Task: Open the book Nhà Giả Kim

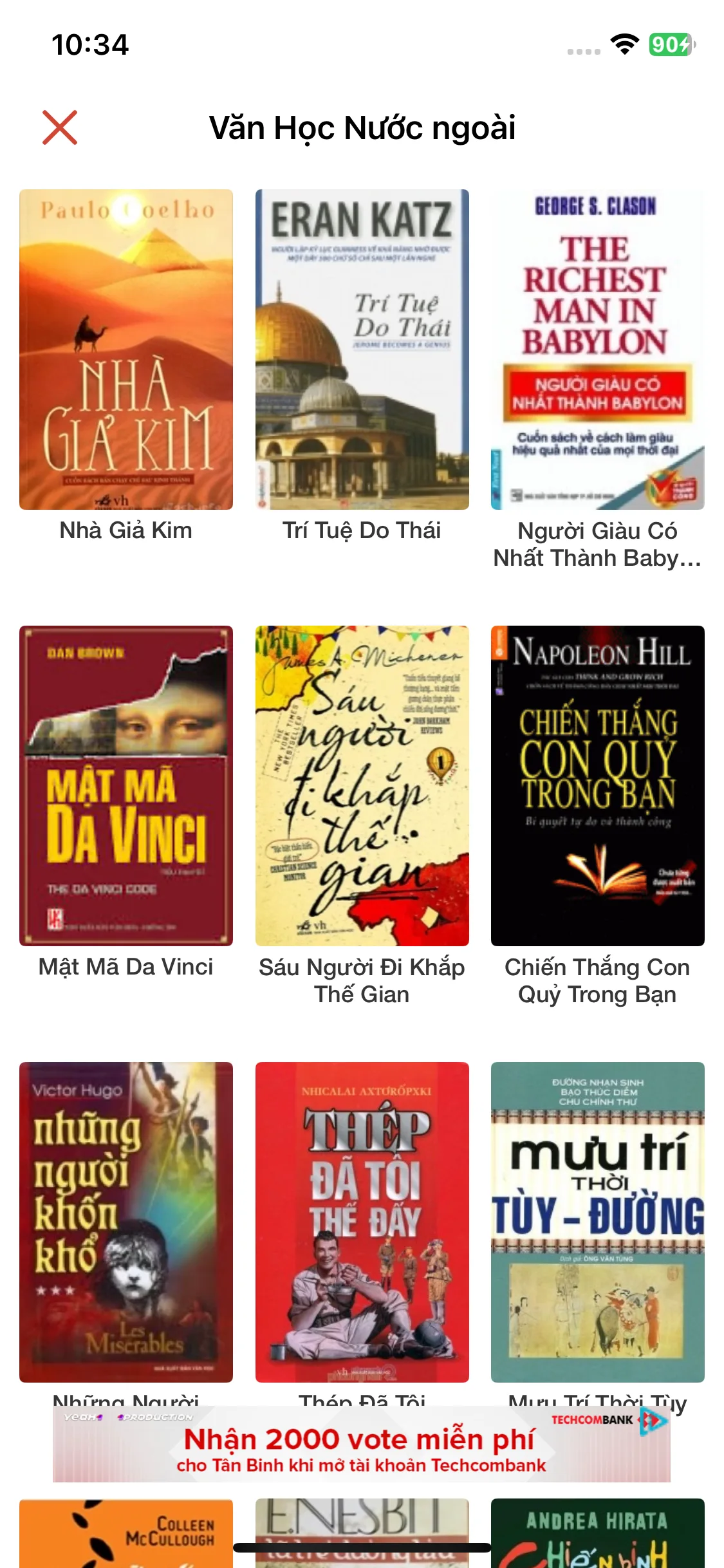Action: click(126, 350)
